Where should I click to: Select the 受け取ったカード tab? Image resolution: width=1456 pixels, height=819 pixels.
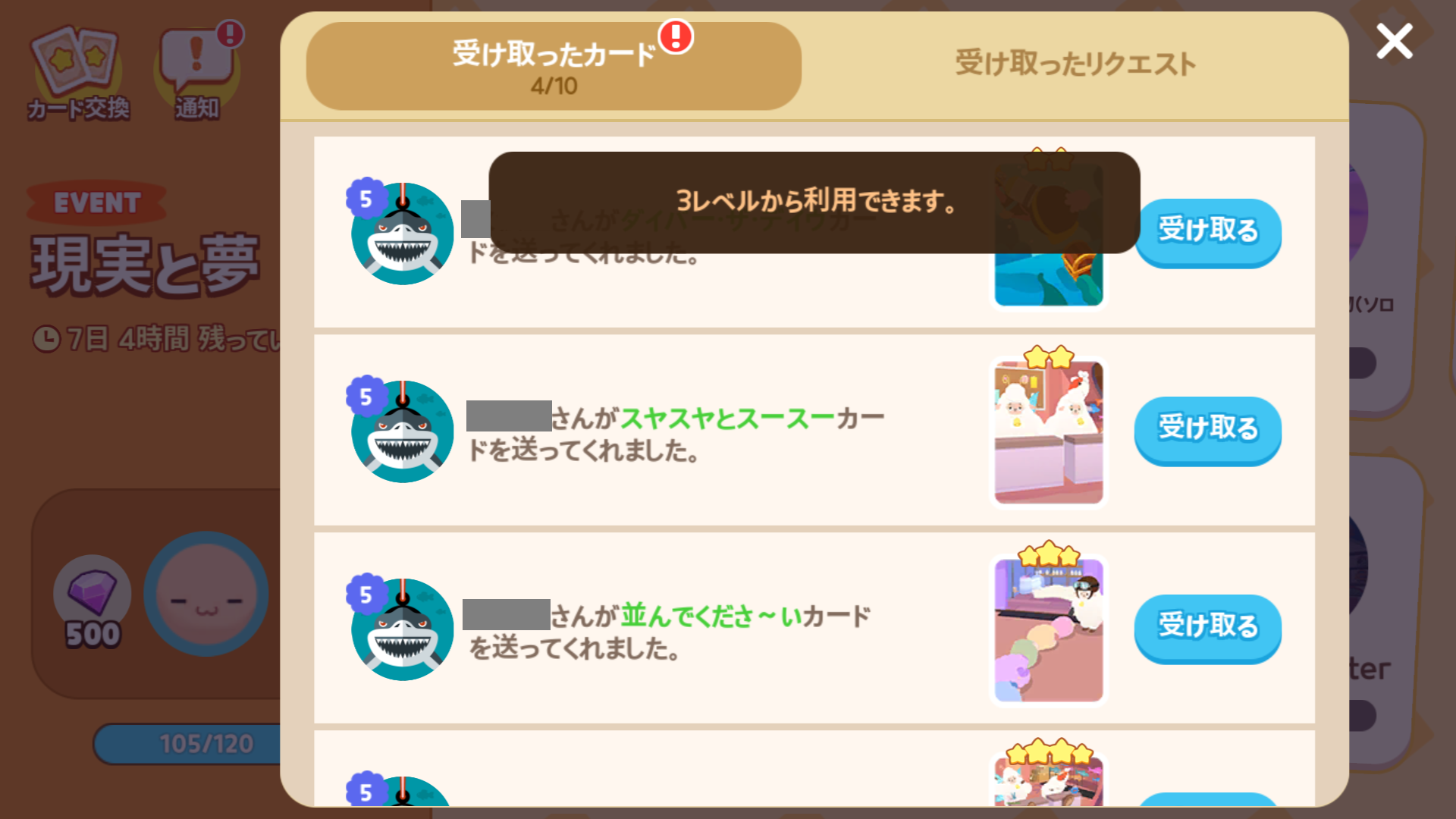click(554, 67)
